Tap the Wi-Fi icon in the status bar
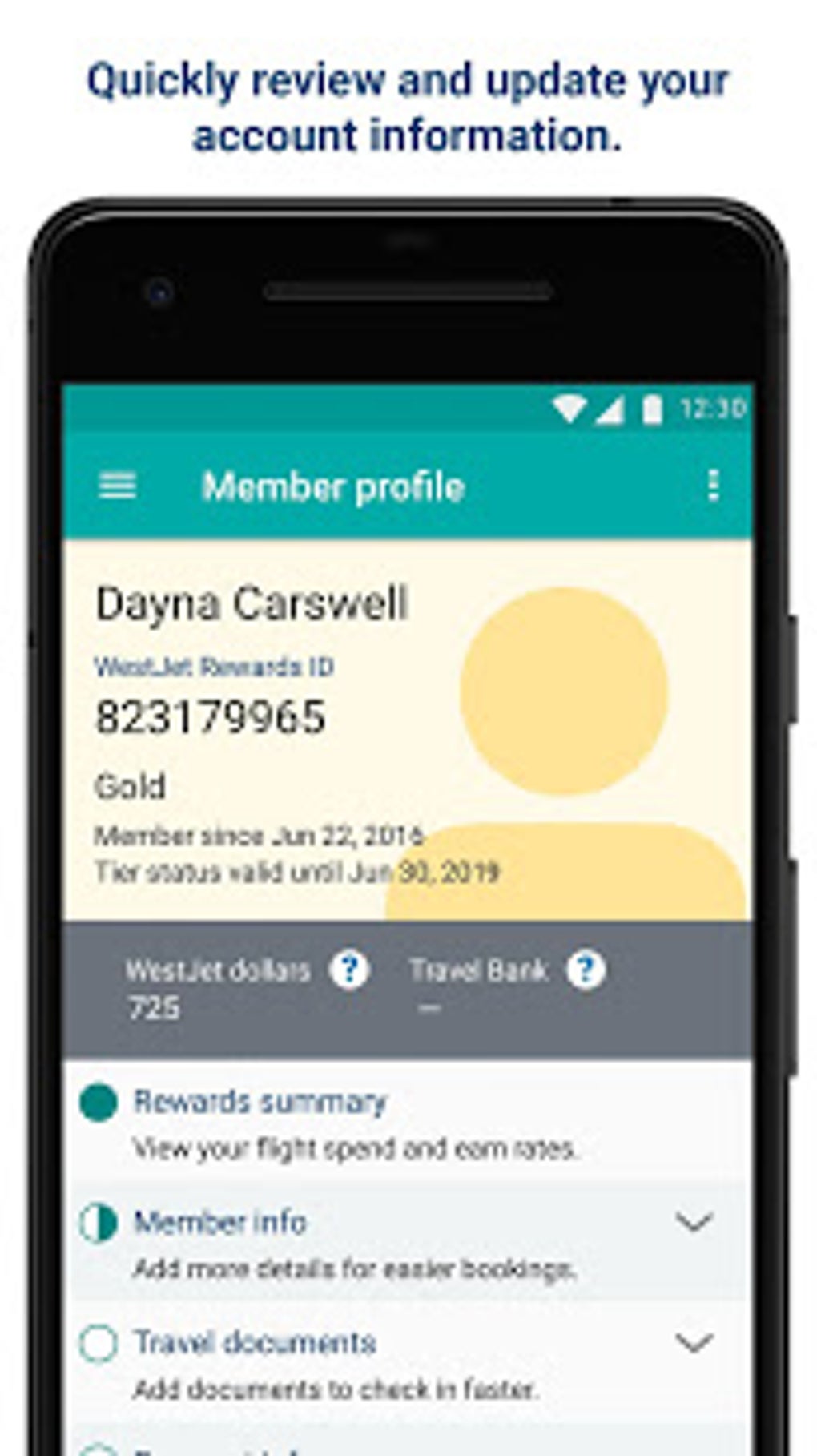The width and height of the screenshot is (817, 1456). [x=568, y=409]
